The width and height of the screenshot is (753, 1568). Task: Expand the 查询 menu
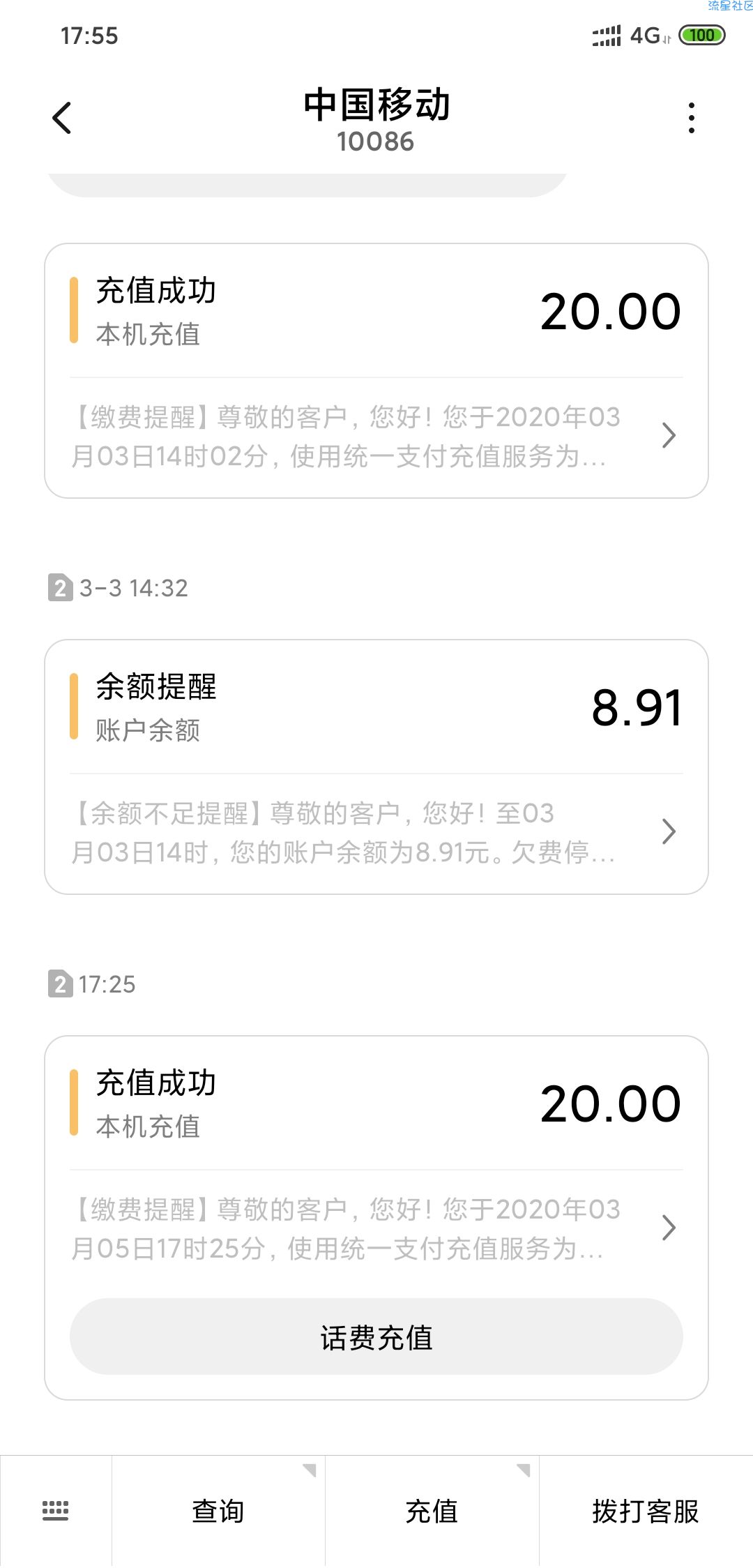click(218, 1511)
